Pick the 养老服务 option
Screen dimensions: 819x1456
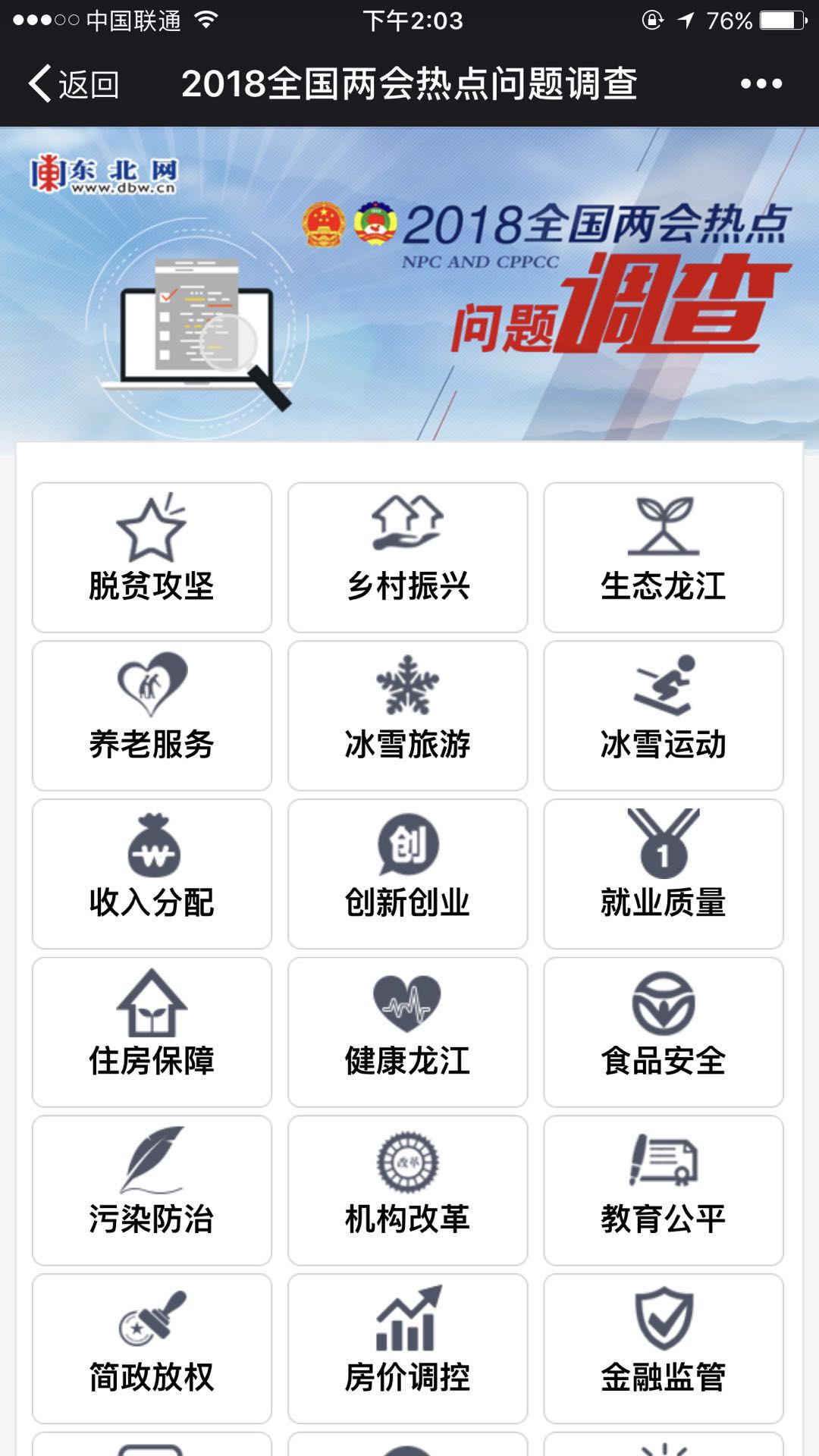point(152,716)
